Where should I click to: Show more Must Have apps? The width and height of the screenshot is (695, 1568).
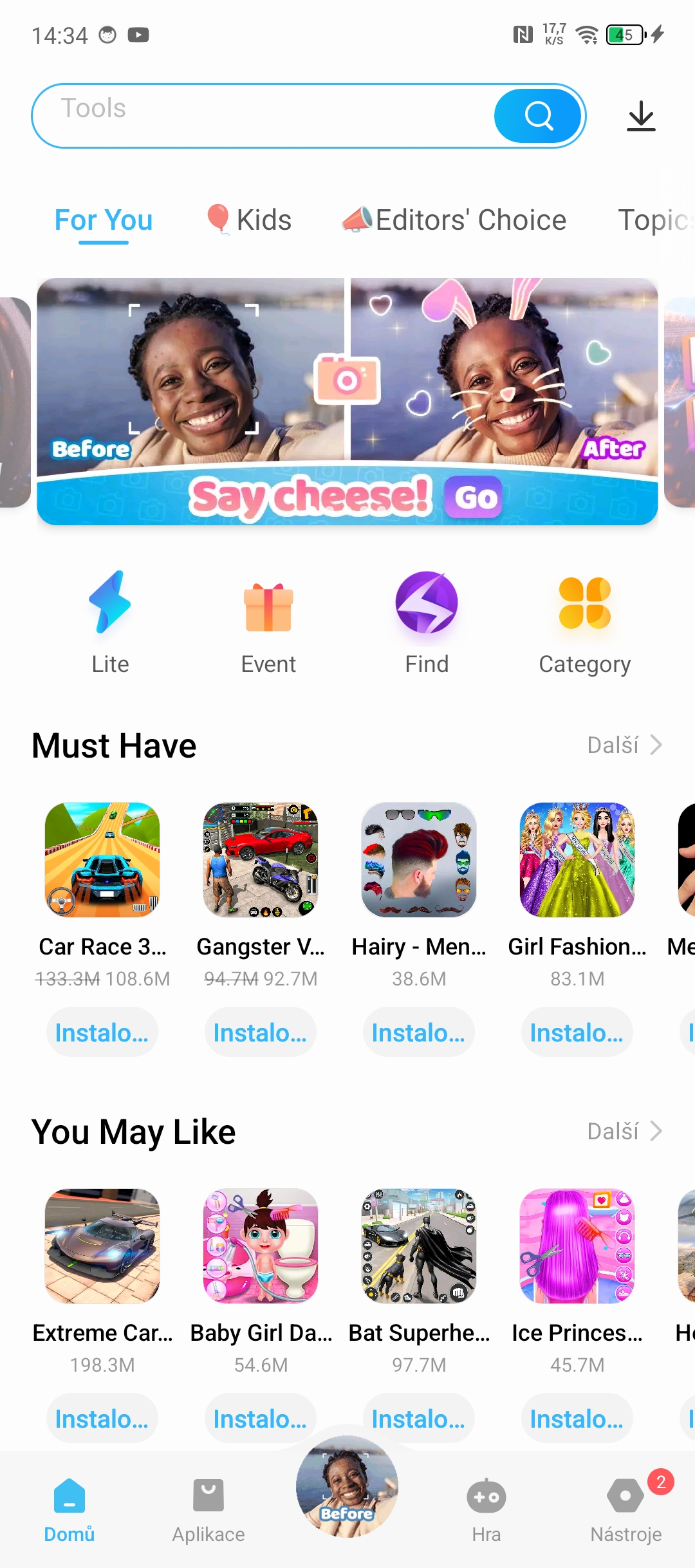624,745
